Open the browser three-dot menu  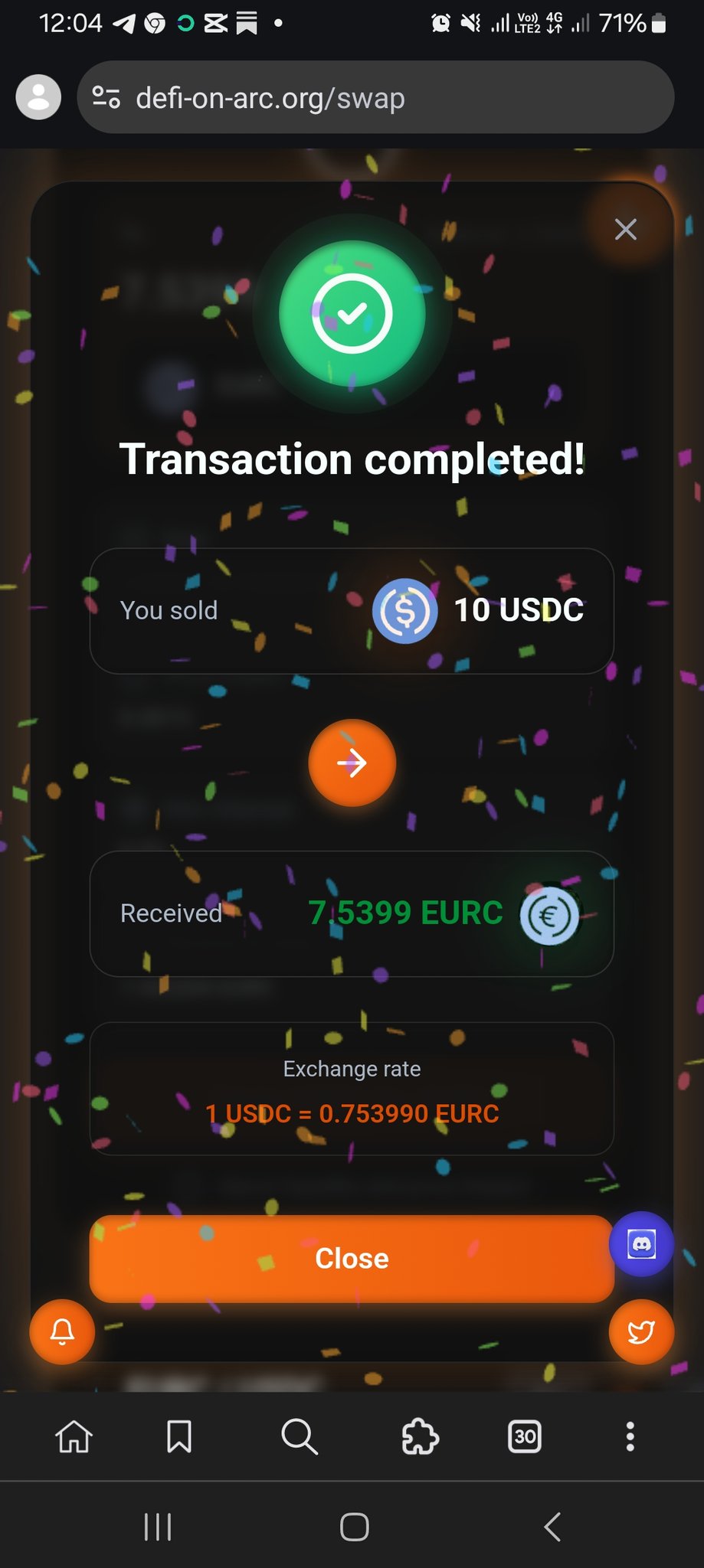pos(630,1436)
